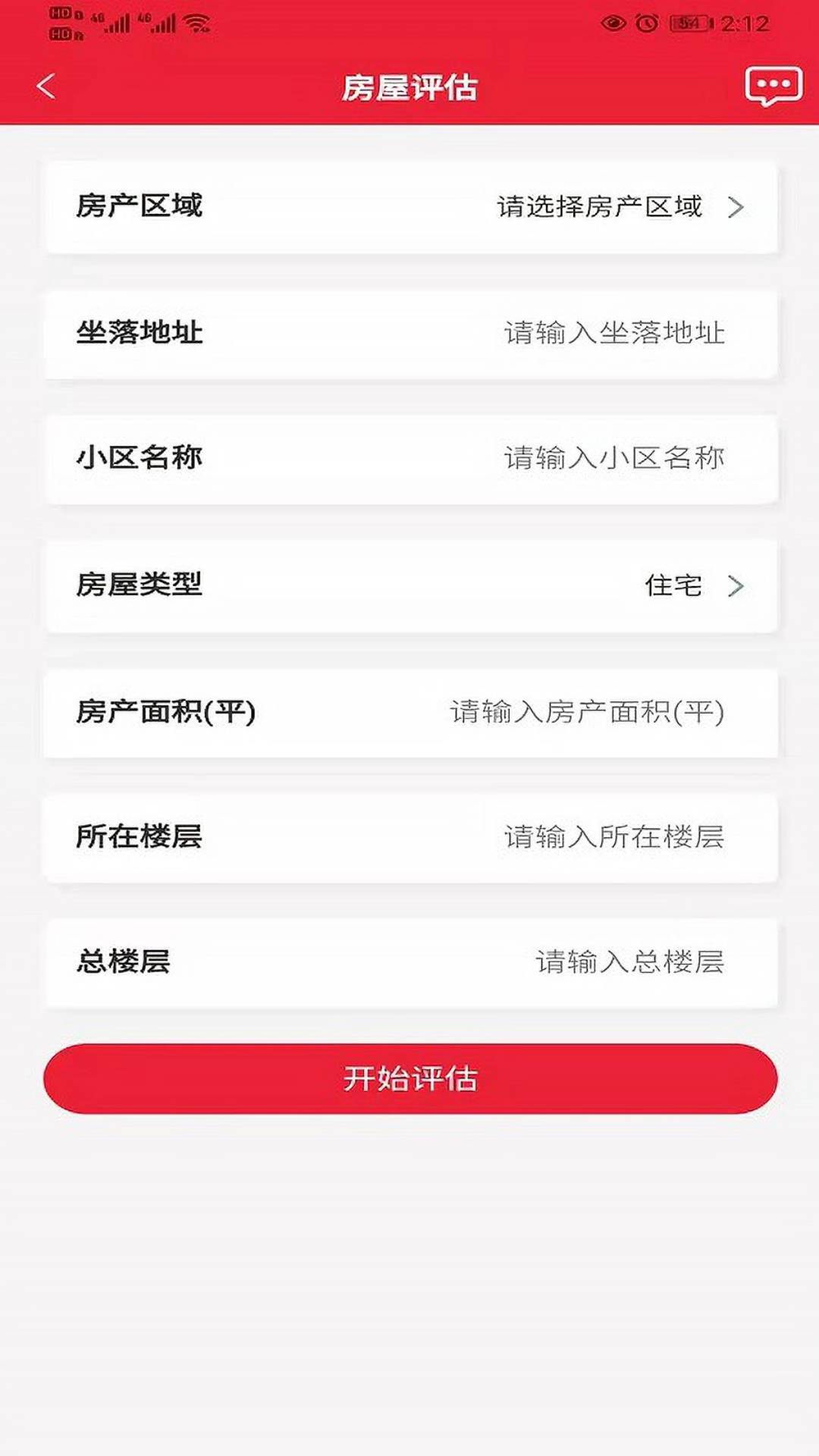Open the message bubble icon
The height and width of the screenshot is (1456, 819).
(773, 86)
